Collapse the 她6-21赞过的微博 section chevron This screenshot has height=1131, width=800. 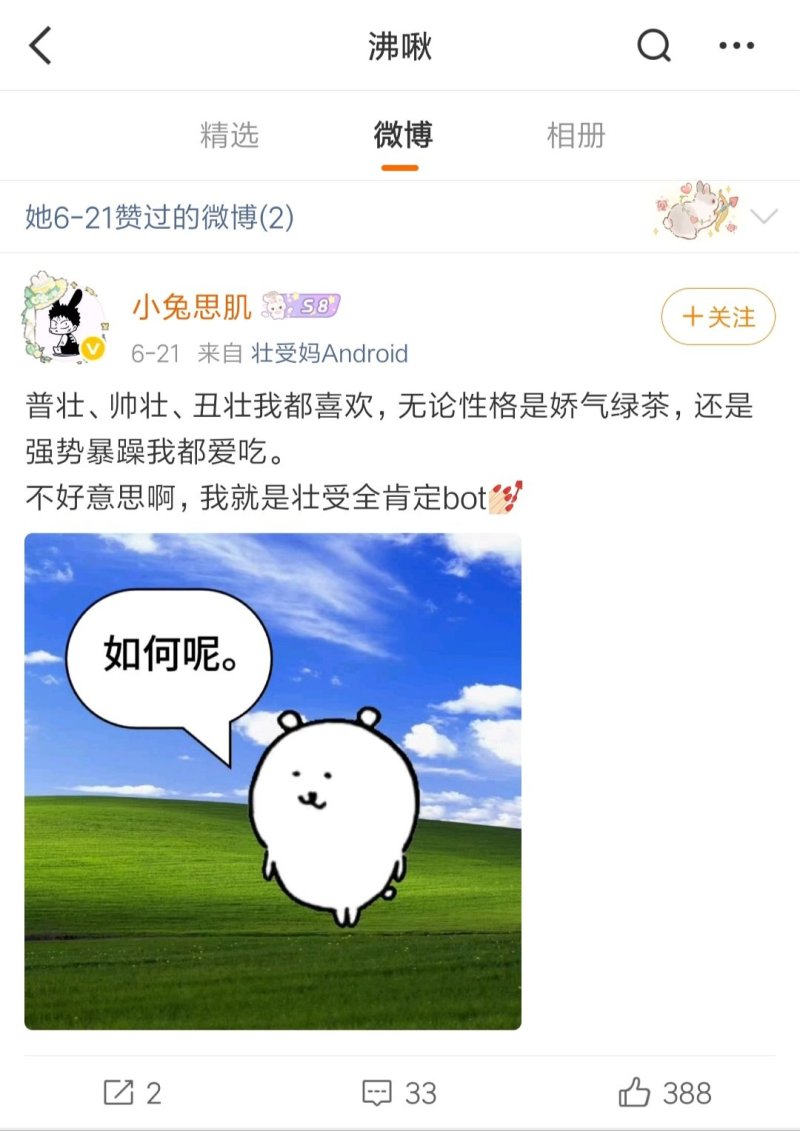click(x=764, y=216)
